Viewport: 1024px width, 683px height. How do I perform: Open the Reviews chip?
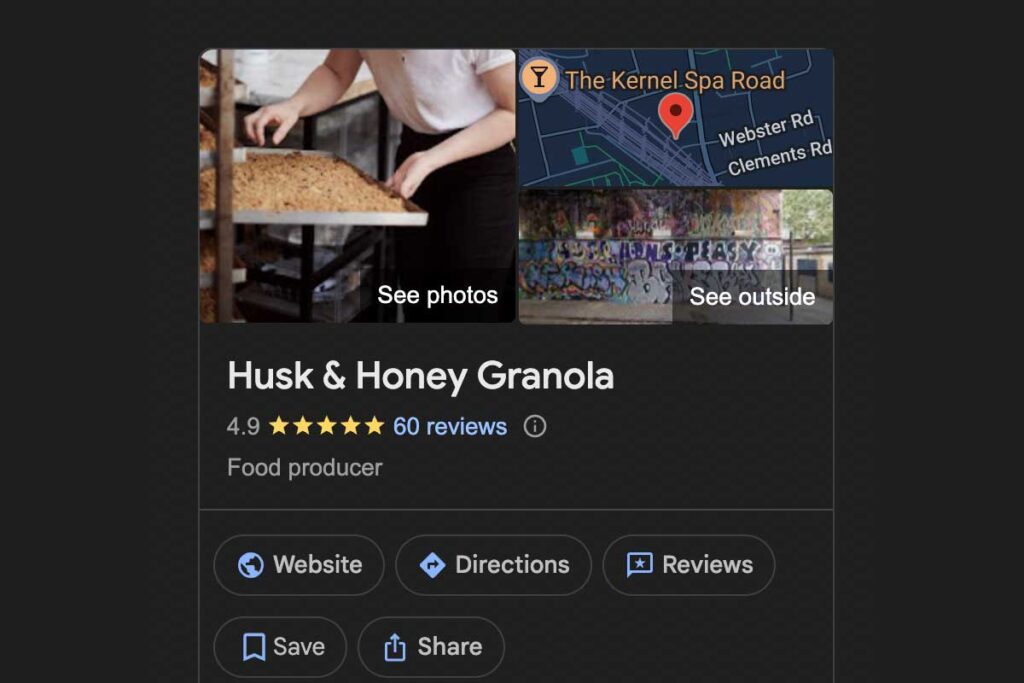[x=688, y=565]
